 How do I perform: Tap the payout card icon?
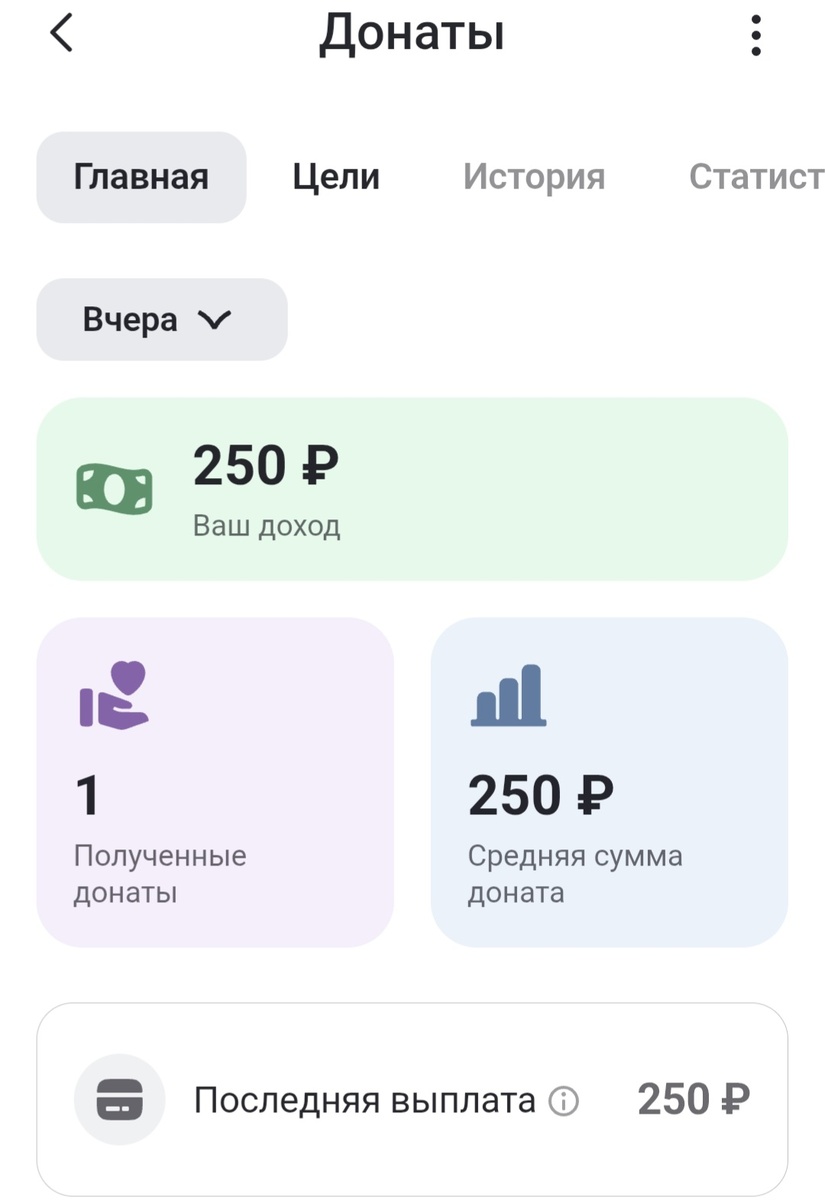click(119, 1098)
